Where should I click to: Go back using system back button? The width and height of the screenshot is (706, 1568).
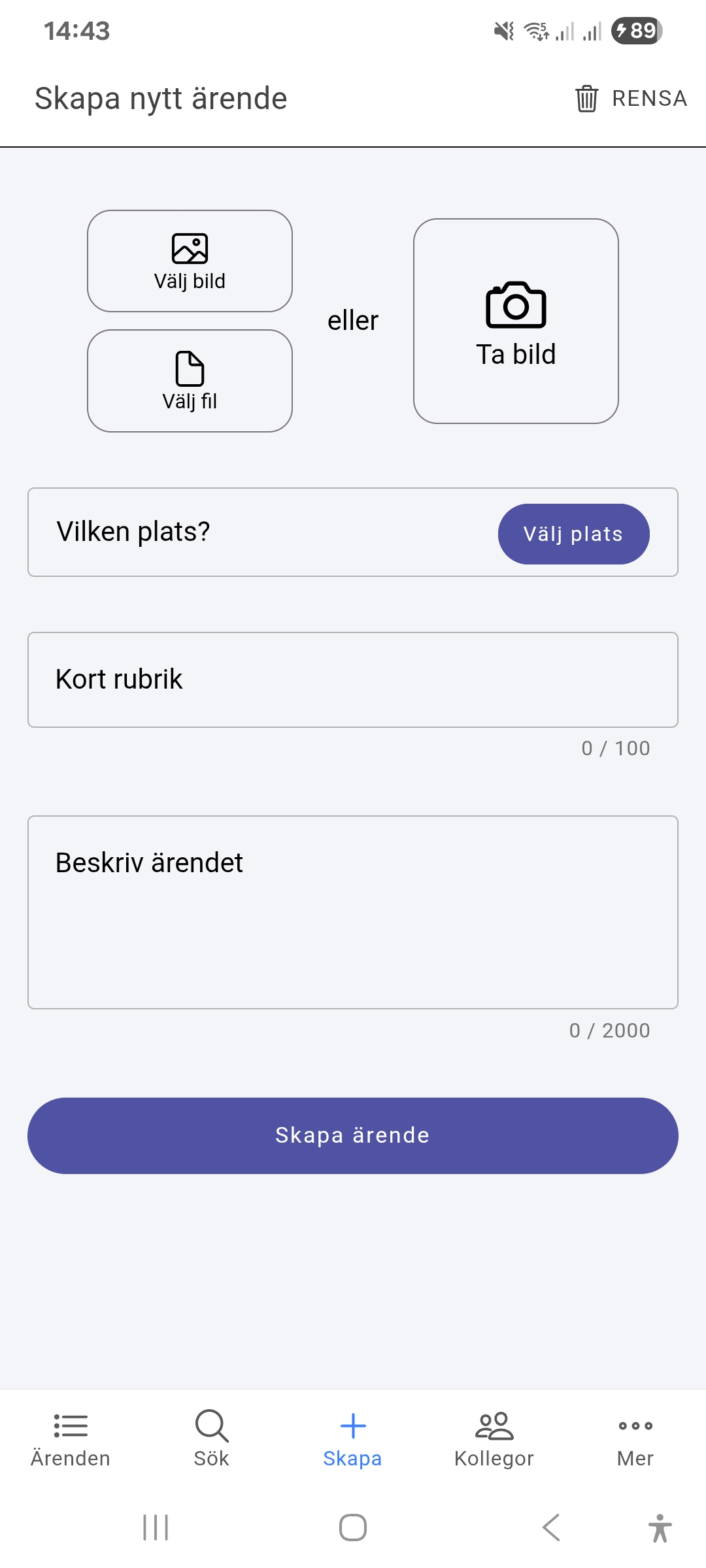click(551, 1527)
